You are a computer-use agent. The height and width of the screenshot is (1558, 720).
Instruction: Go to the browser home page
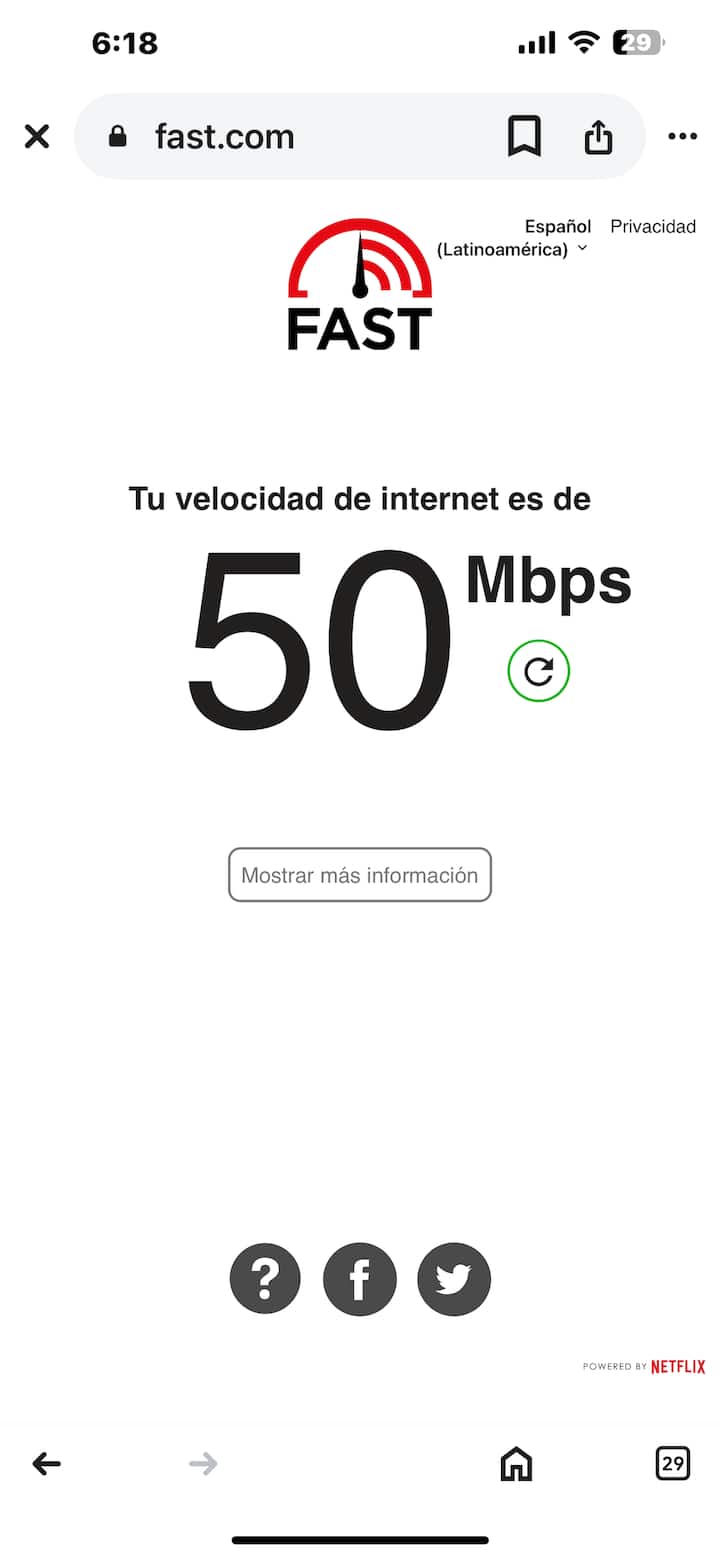(516, 1464)
